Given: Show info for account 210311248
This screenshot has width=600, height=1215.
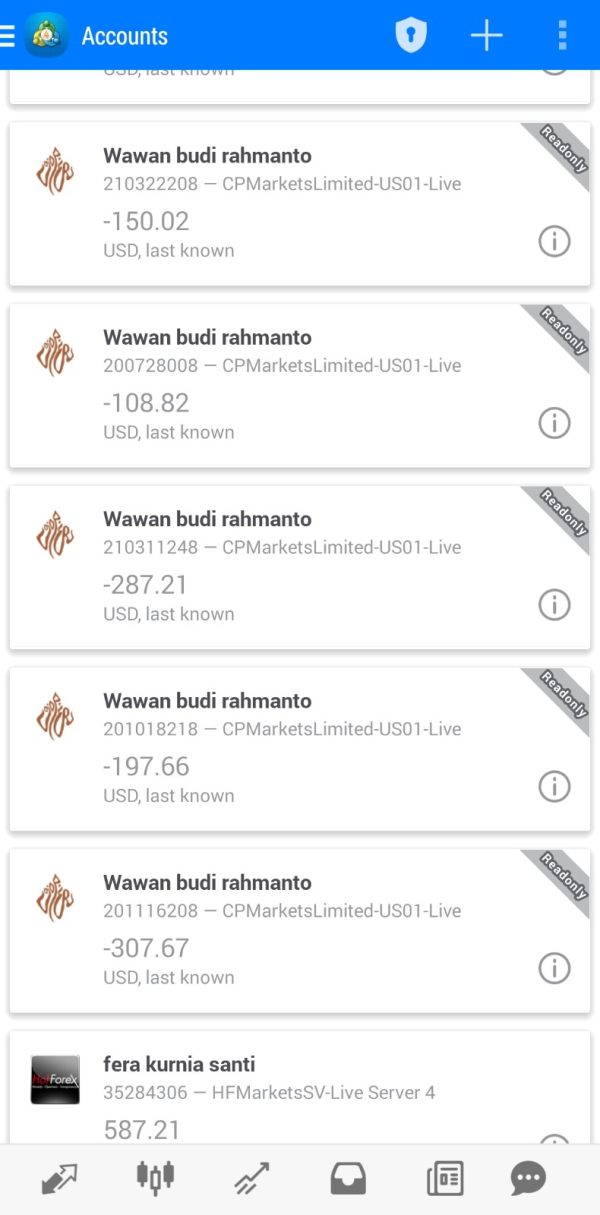Looking at the screenshot, I should tap(554, 605).
